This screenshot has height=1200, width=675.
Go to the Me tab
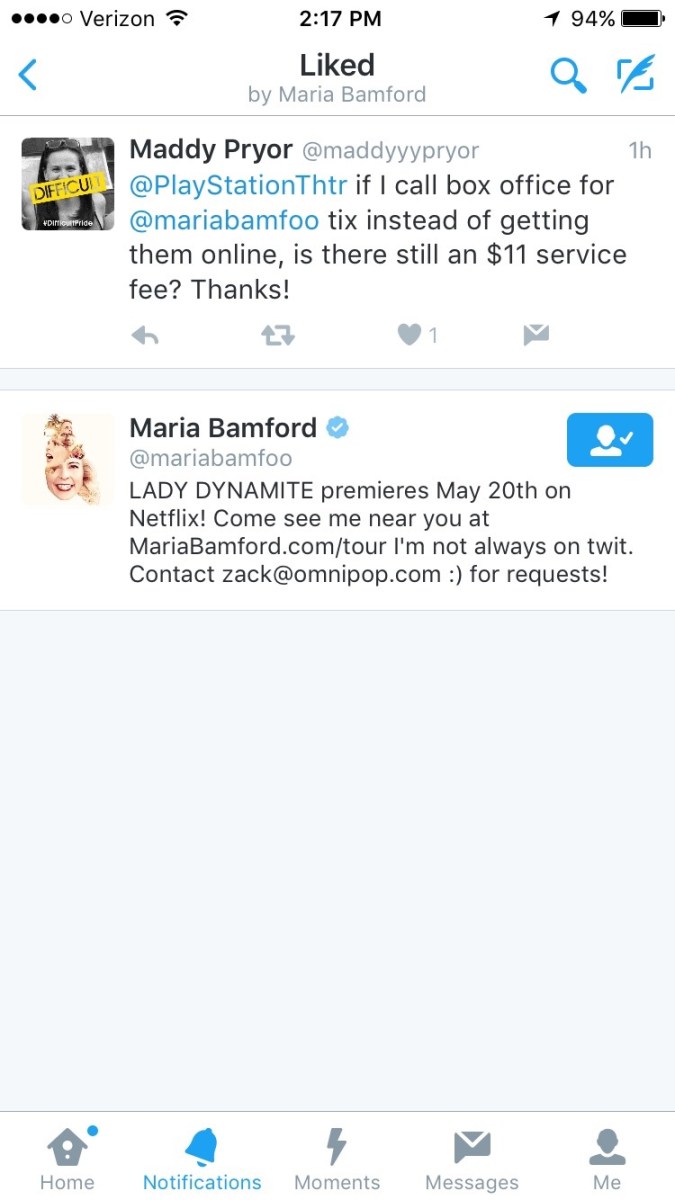click(607, 1159)
